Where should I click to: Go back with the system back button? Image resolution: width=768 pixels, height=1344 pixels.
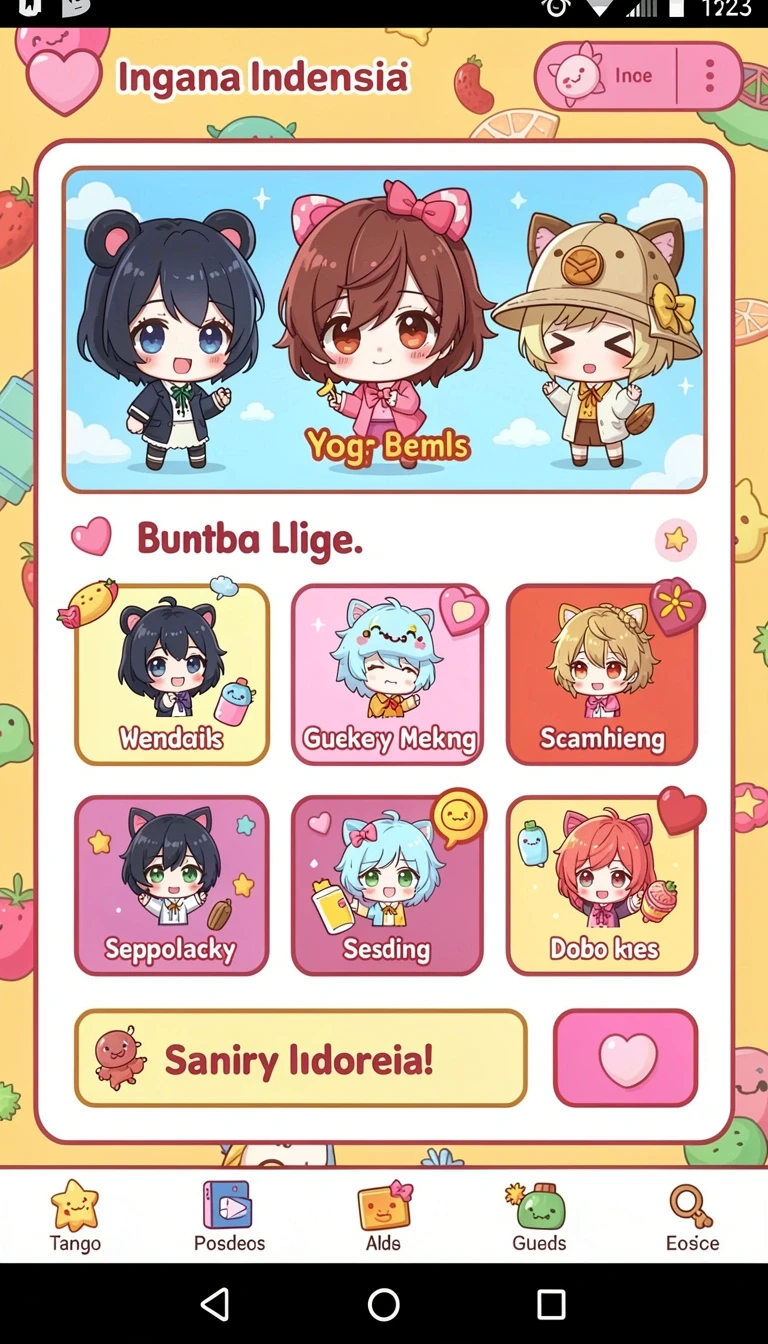(x=215, y=1304)
